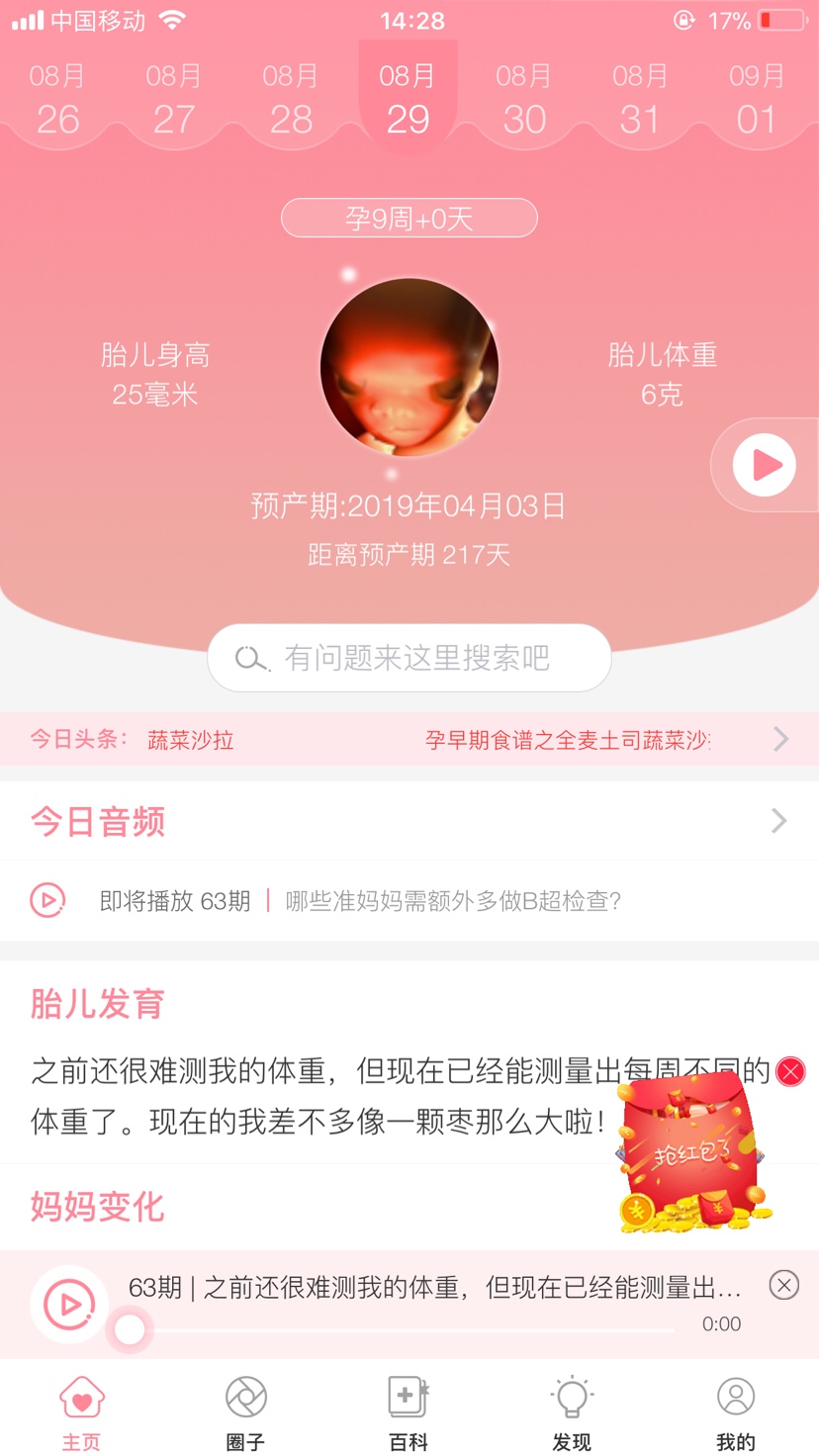
Task: Open today's headline 蔬菜沙拉
Action: click(x=191, y=740)
